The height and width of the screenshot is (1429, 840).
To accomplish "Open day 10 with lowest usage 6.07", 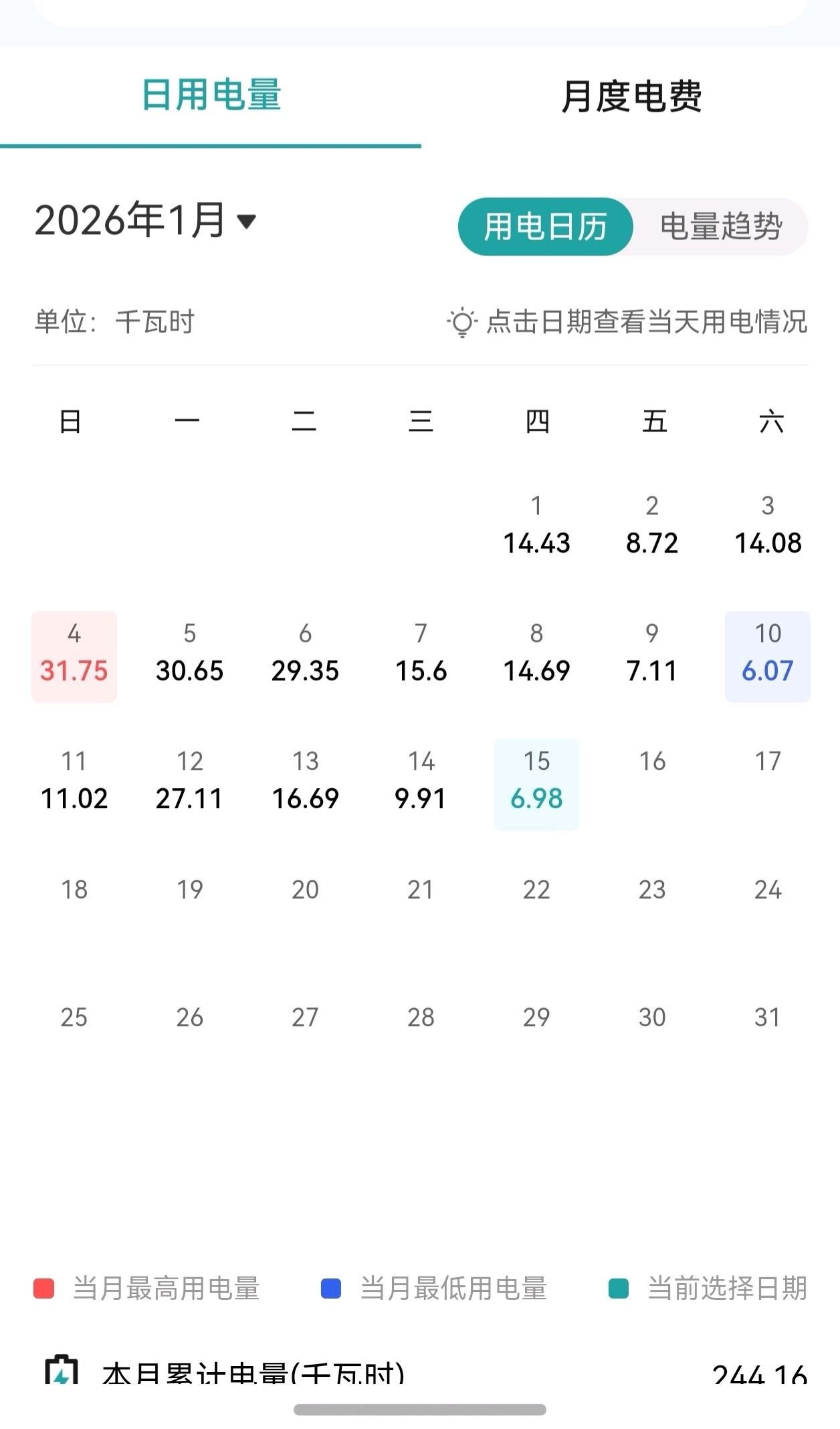I will [767, 656].
